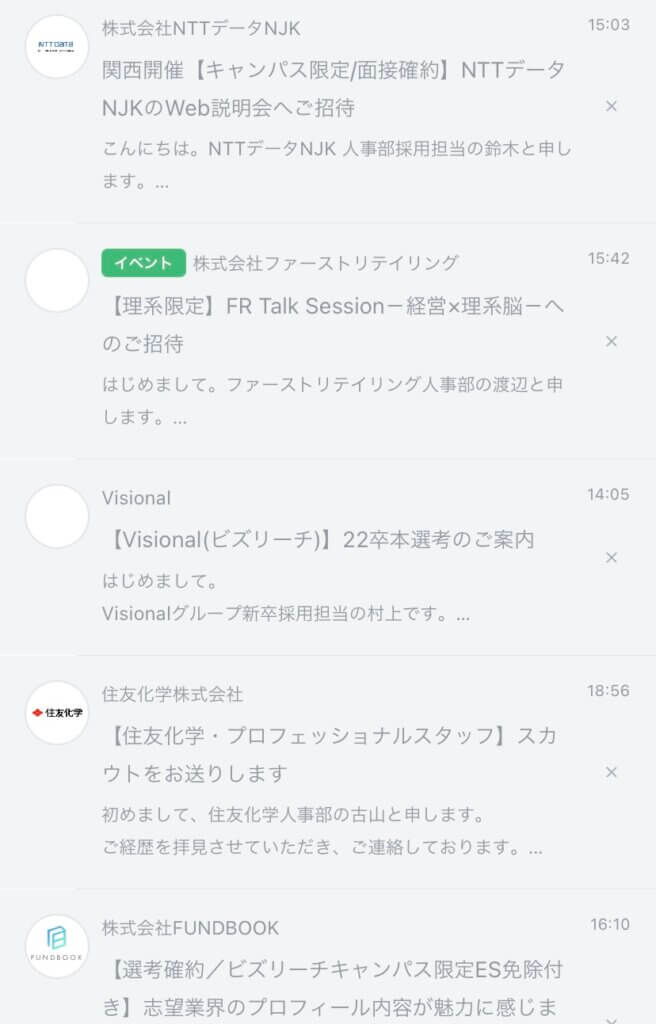Viewport: 656px width, 1024px height.
Task: Open the Visional 22卒本選考 message
Action: click(320, 540)
